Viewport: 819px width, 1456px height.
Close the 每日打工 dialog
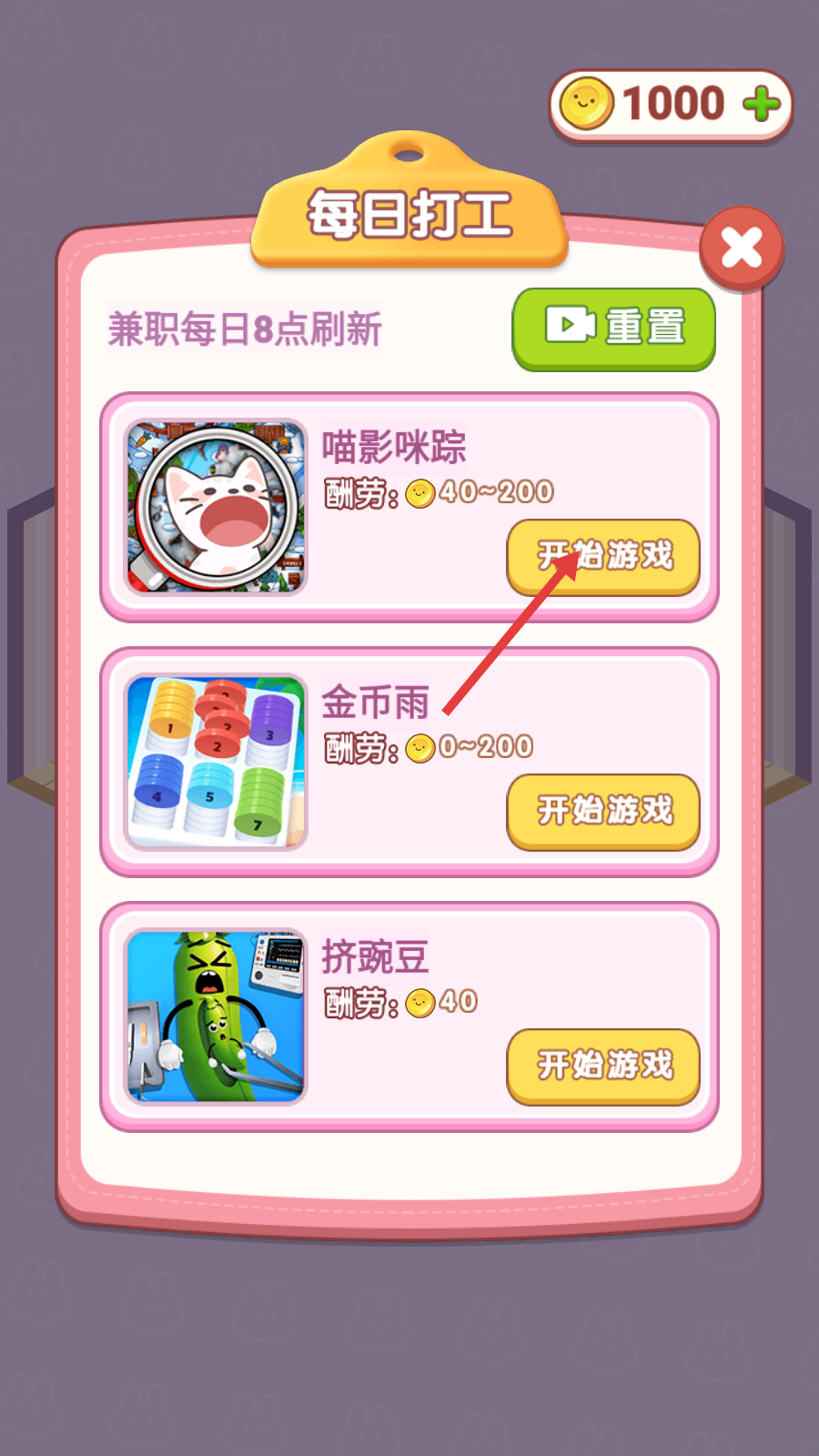point(742,248)
